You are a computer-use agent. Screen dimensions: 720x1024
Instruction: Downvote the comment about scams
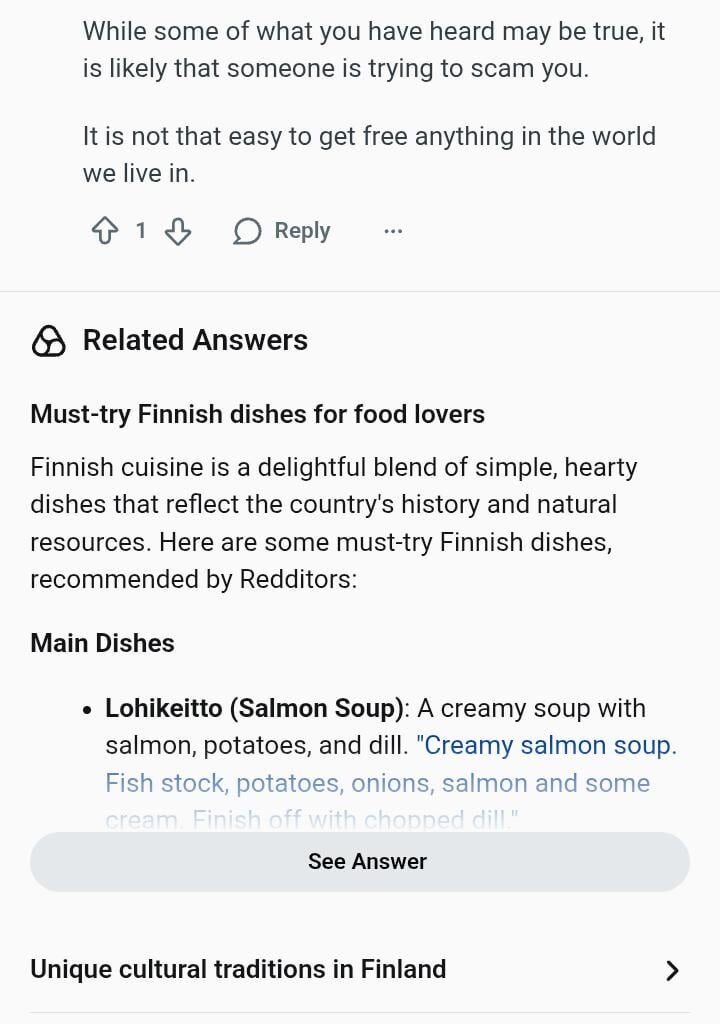pyautogui.click(x=178, y=230)
